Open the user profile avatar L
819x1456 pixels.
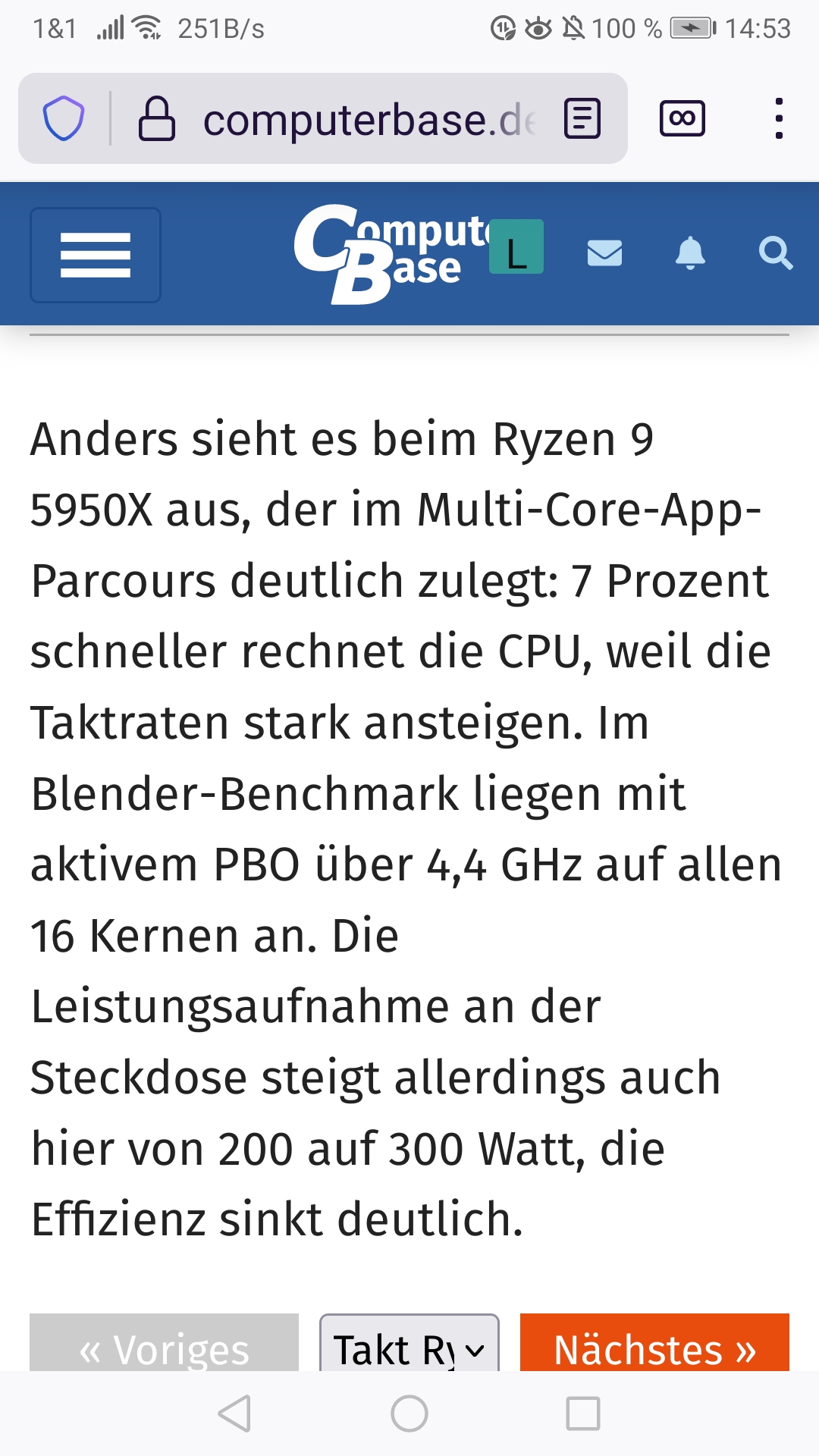(516, 247)
